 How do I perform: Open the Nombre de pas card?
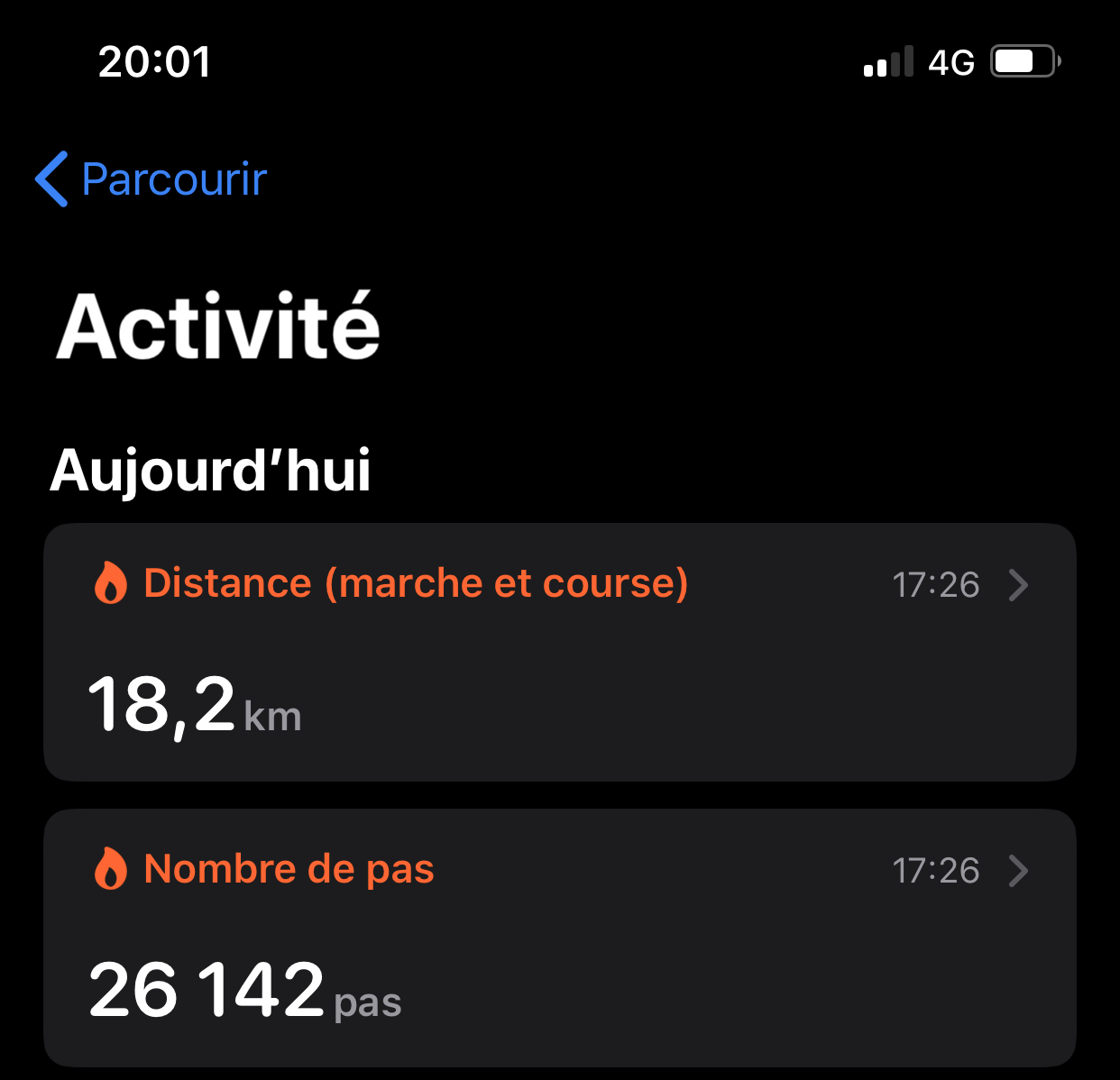559,938
